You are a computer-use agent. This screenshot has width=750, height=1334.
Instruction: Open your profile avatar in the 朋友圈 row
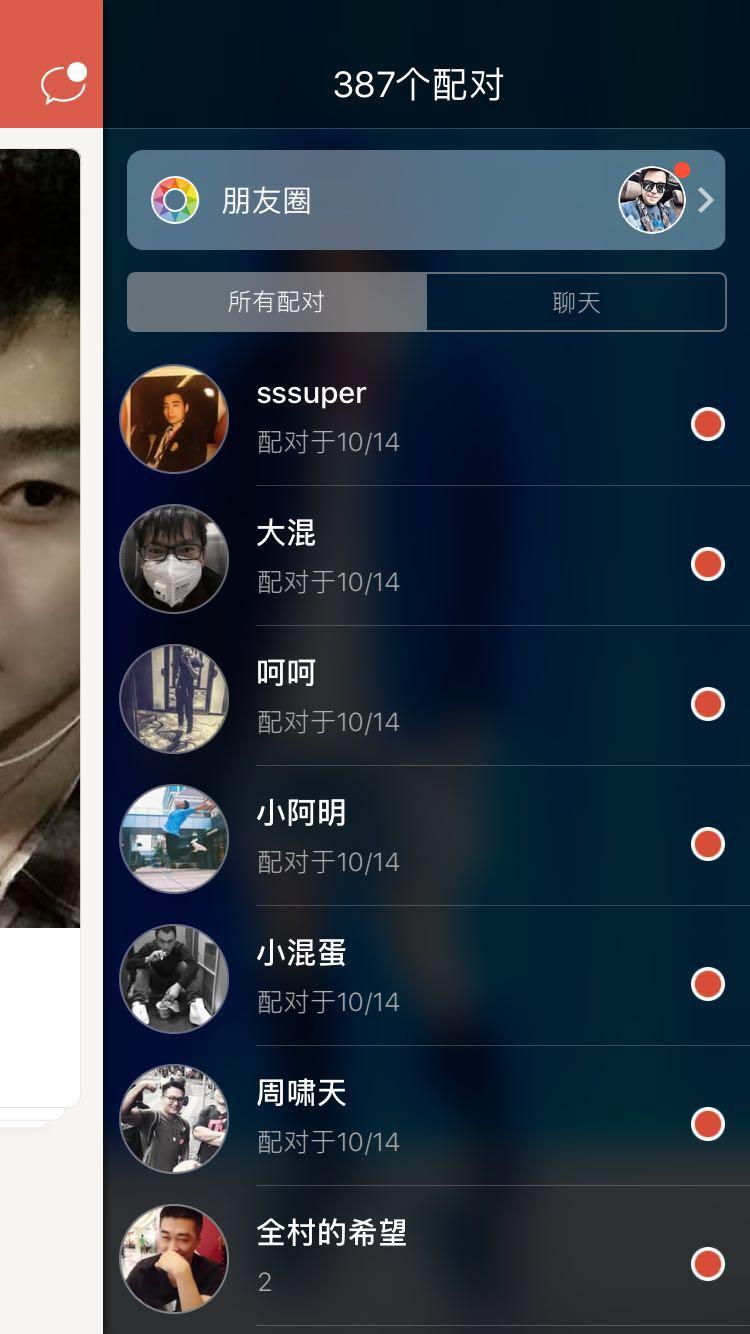(x=652, y=200)
